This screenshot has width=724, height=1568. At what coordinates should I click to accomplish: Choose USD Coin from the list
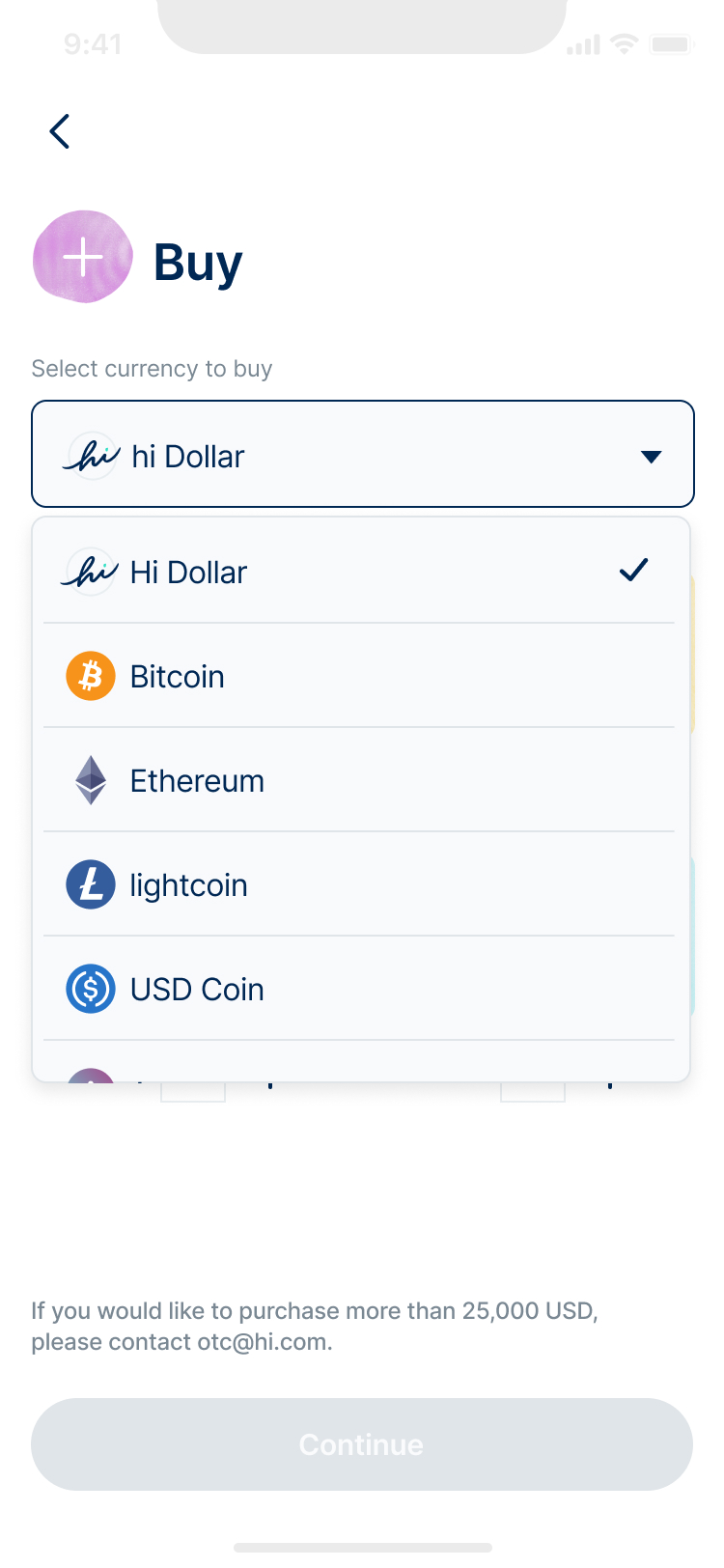[359, 989]
